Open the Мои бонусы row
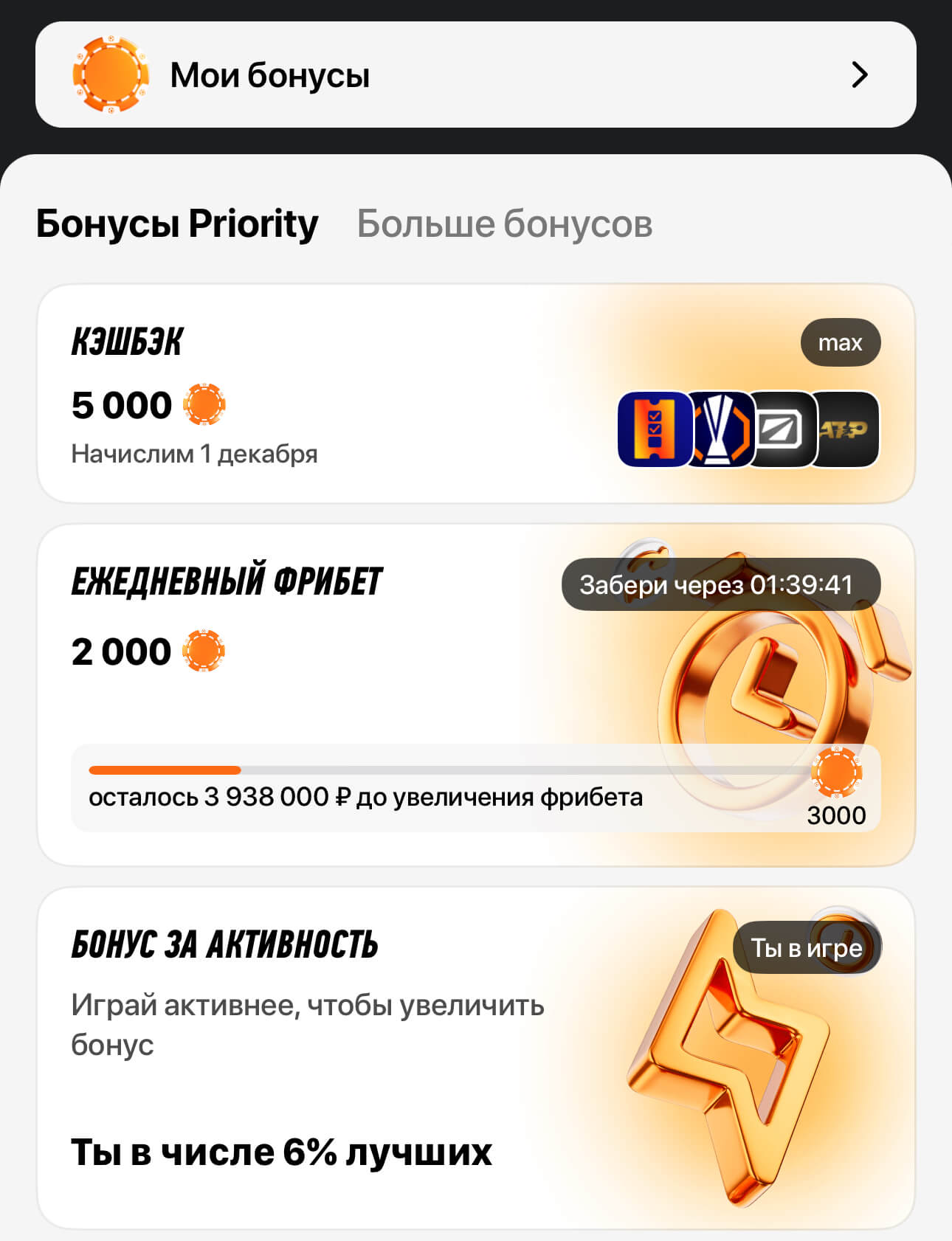Screen dimensions: 952x1241 (x=475, y=75)
